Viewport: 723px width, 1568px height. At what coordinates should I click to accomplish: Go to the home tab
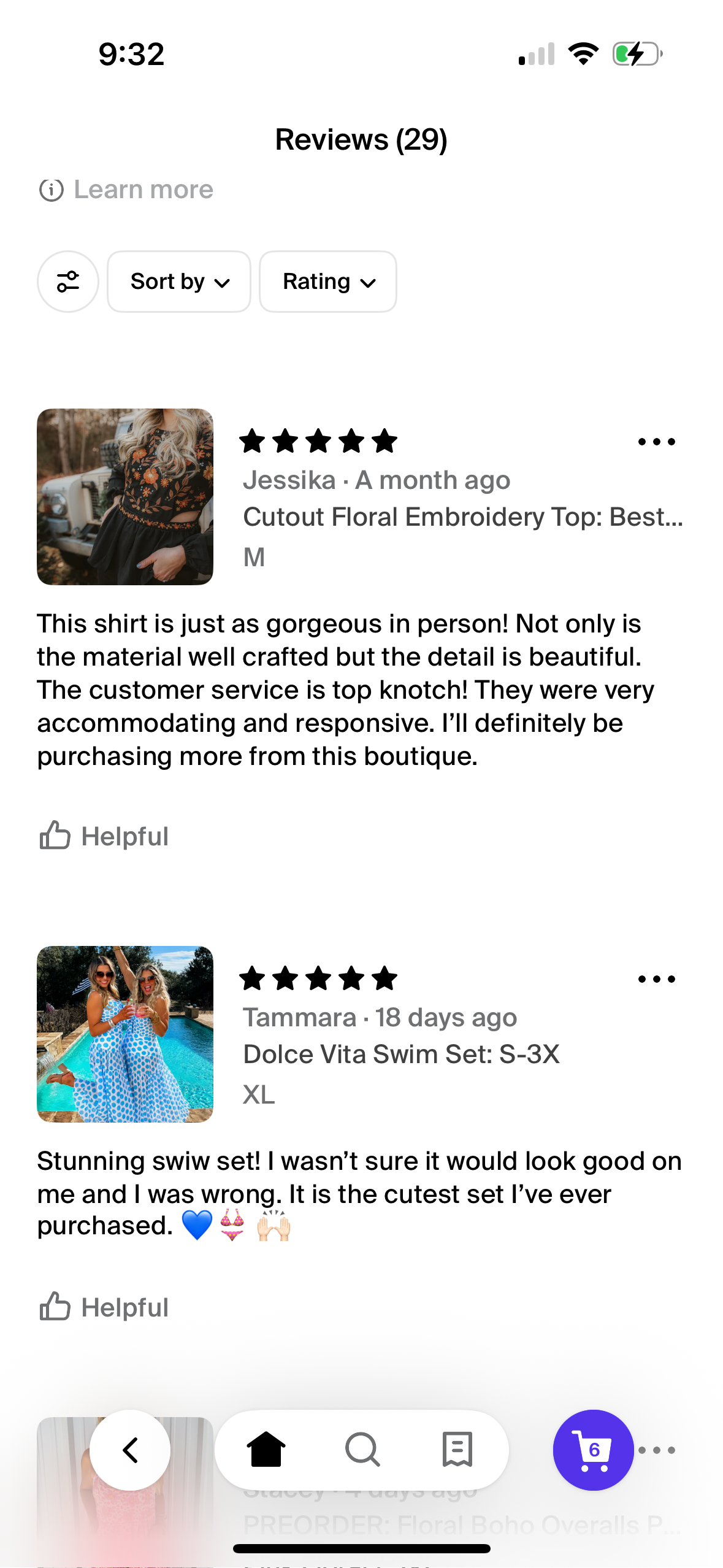(x=266, y=1450)
